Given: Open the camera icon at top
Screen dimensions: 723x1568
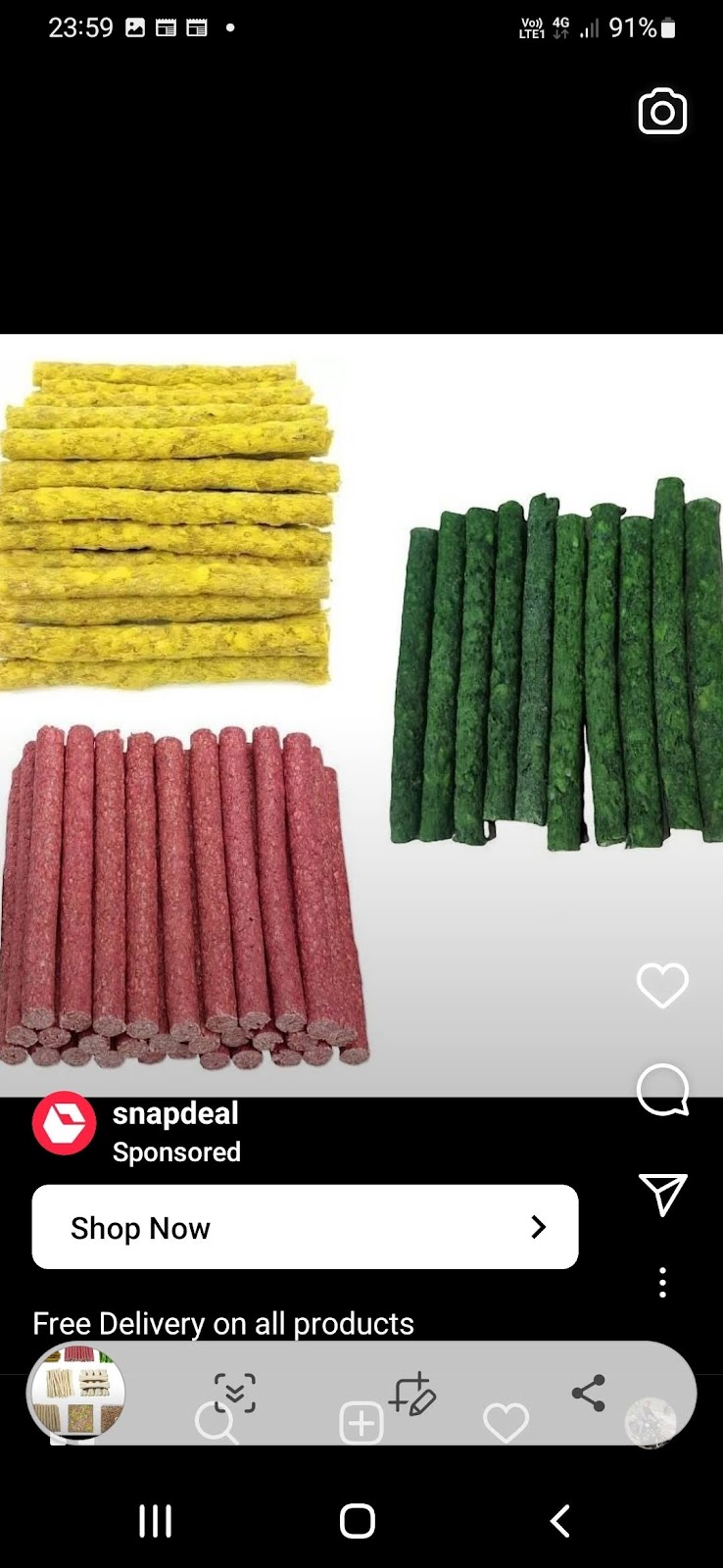Looking at the screenshot, I should click(x=662, y=113).
